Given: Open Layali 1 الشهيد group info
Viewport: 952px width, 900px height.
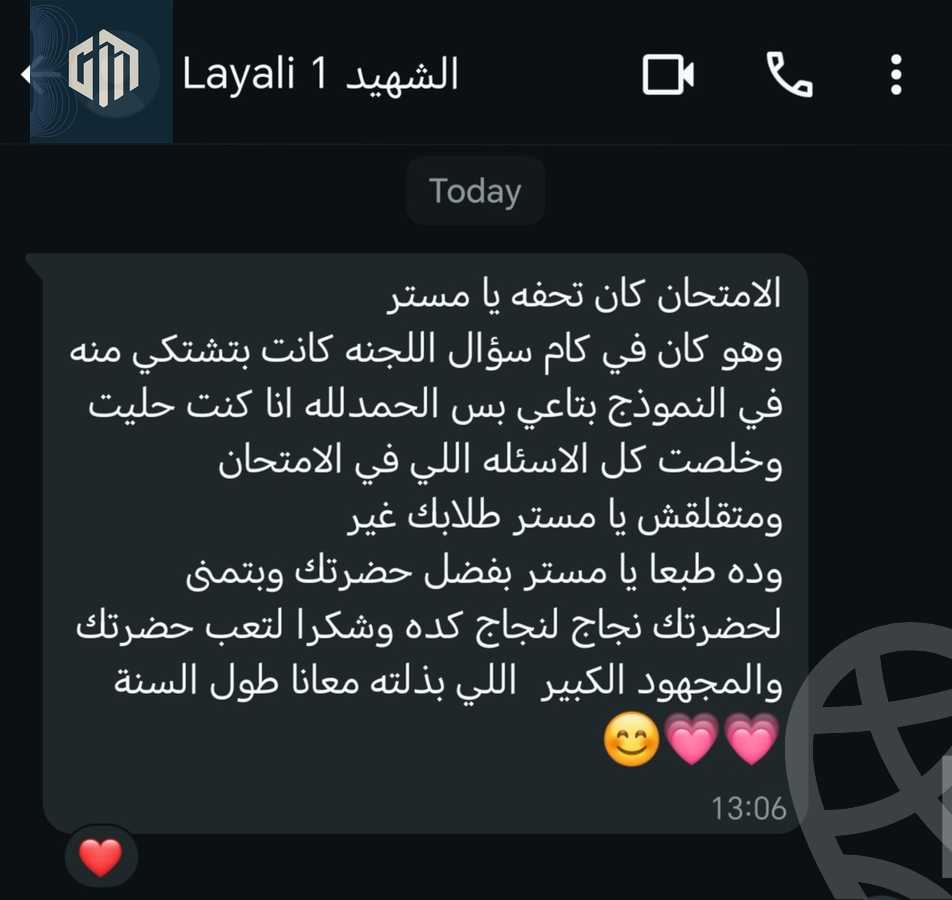Looking at the screenshot, I should (320, 75).
